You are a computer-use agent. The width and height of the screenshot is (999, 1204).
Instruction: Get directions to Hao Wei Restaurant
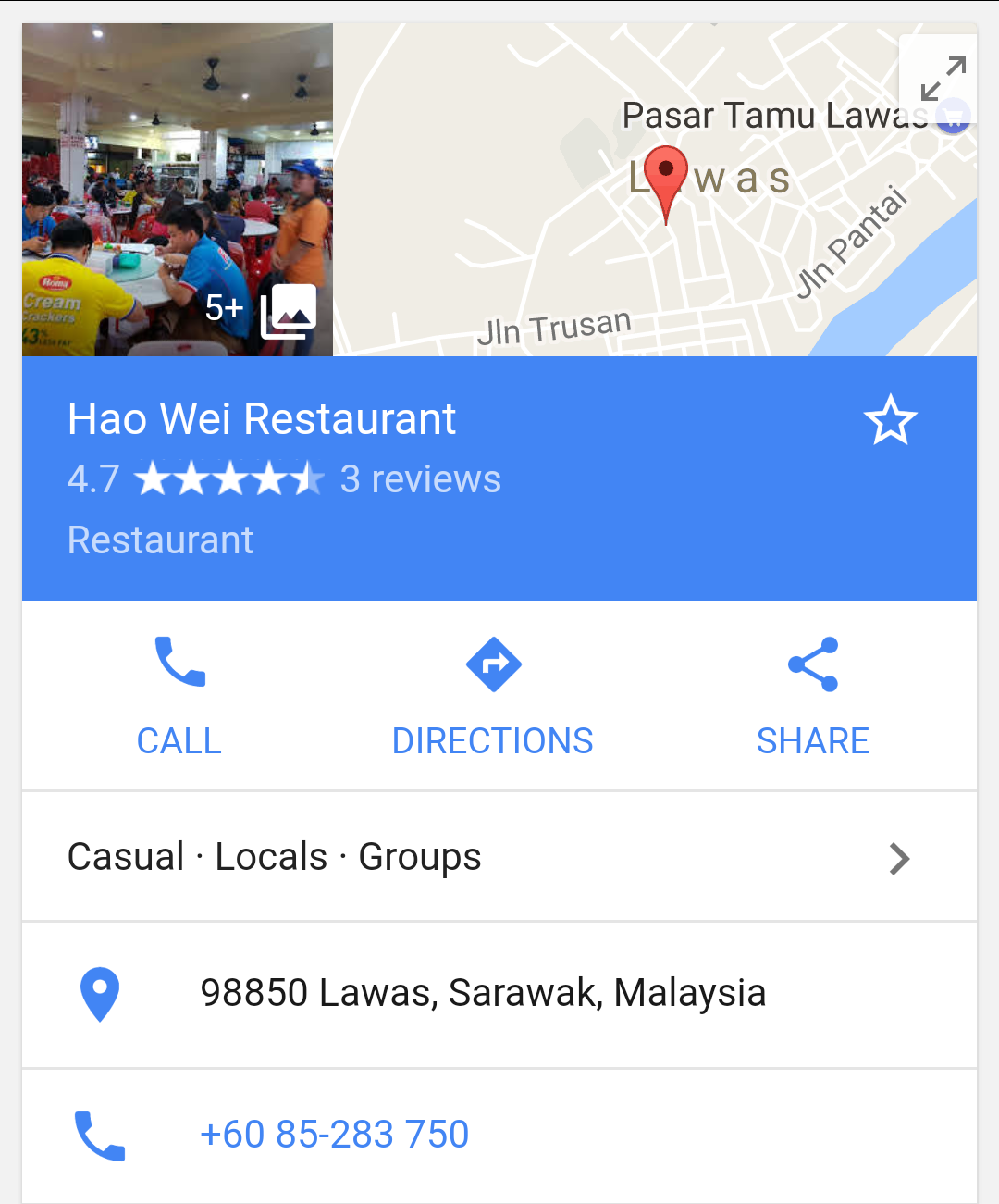pyautogui.click(x=493, y=696)
